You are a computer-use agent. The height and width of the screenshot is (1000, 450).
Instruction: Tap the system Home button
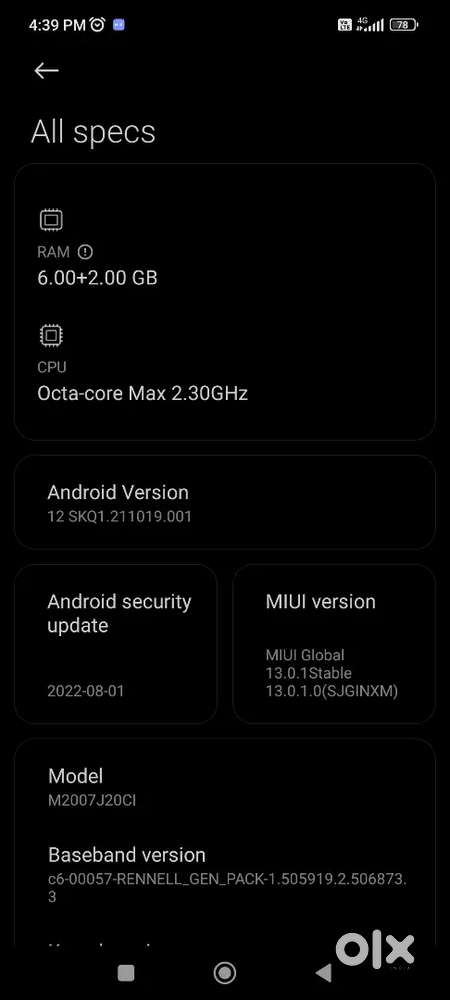click(224, 973)
